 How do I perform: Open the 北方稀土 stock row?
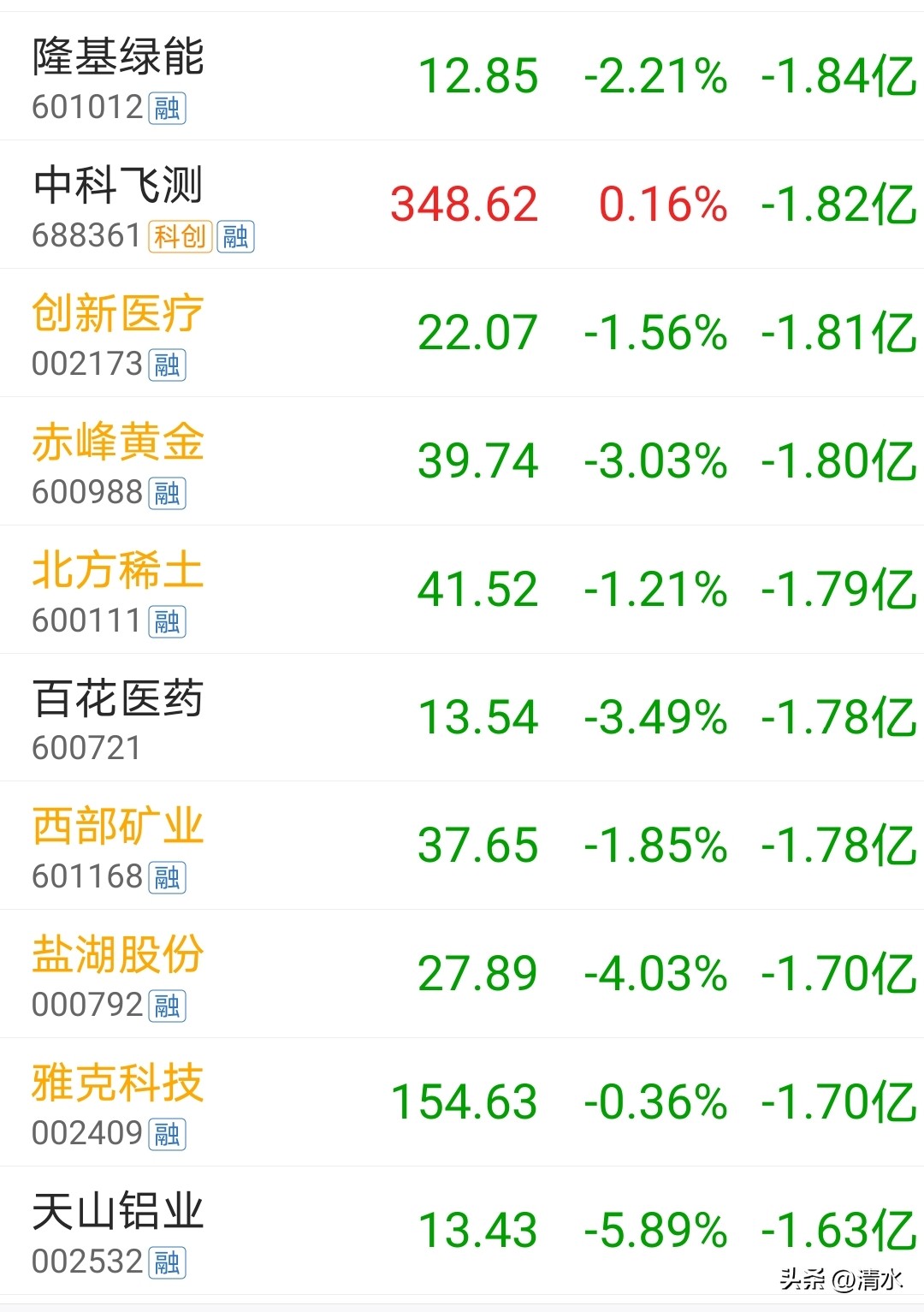coord(462,590)
